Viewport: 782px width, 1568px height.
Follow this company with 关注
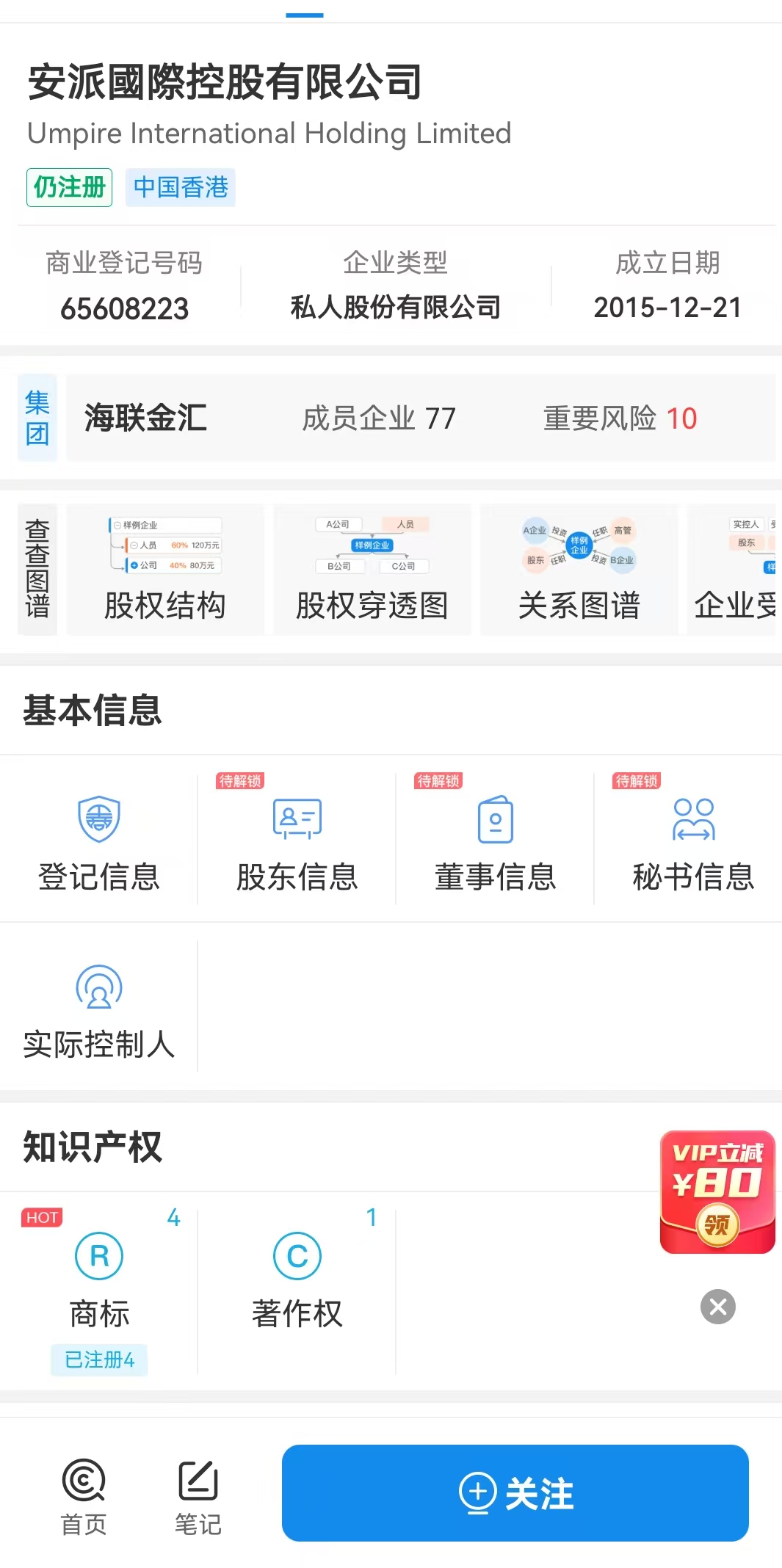point(515,1493)
